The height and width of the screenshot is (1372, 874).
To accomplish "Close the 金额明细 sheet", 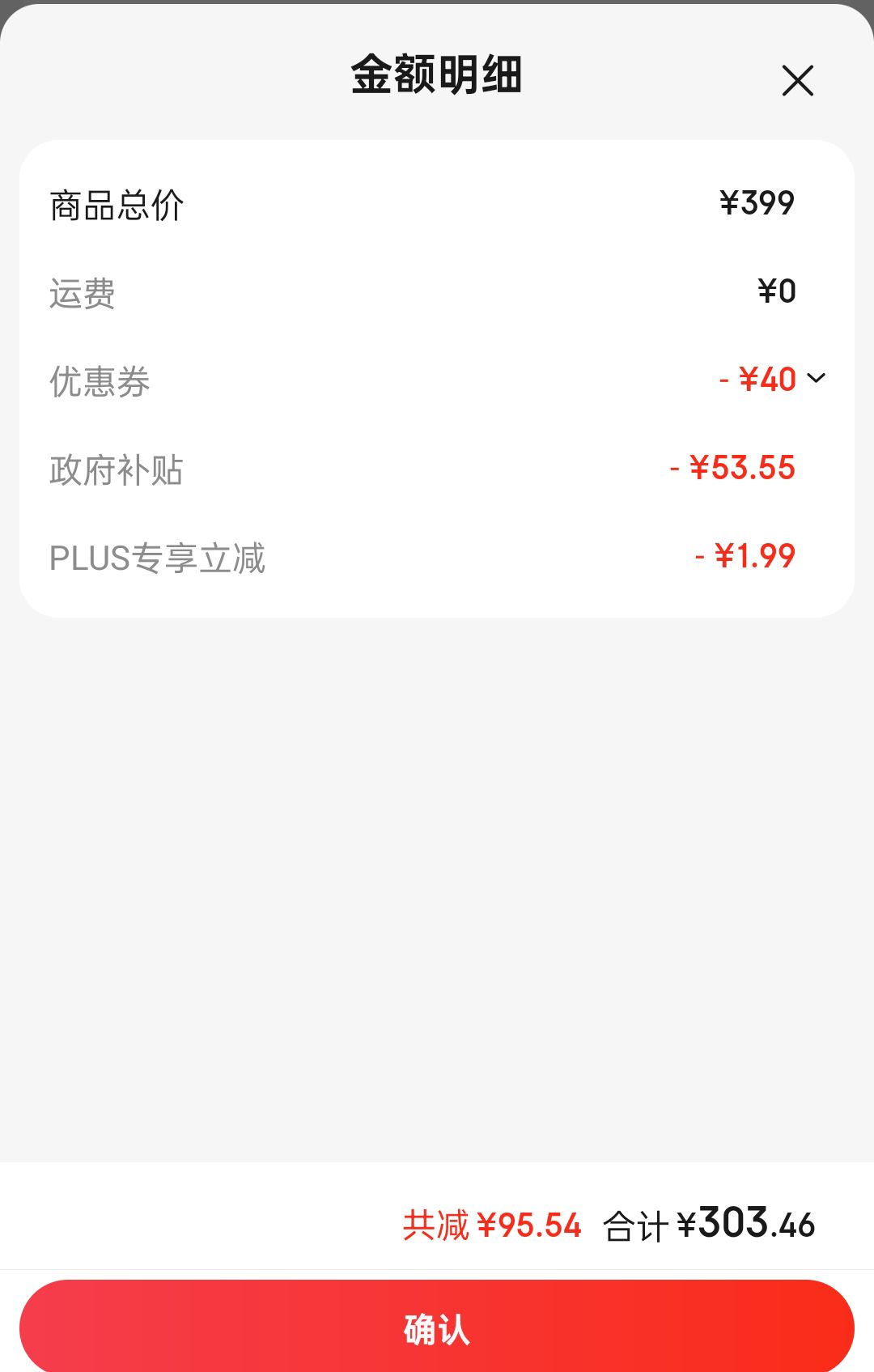I will tap(797, 80).
